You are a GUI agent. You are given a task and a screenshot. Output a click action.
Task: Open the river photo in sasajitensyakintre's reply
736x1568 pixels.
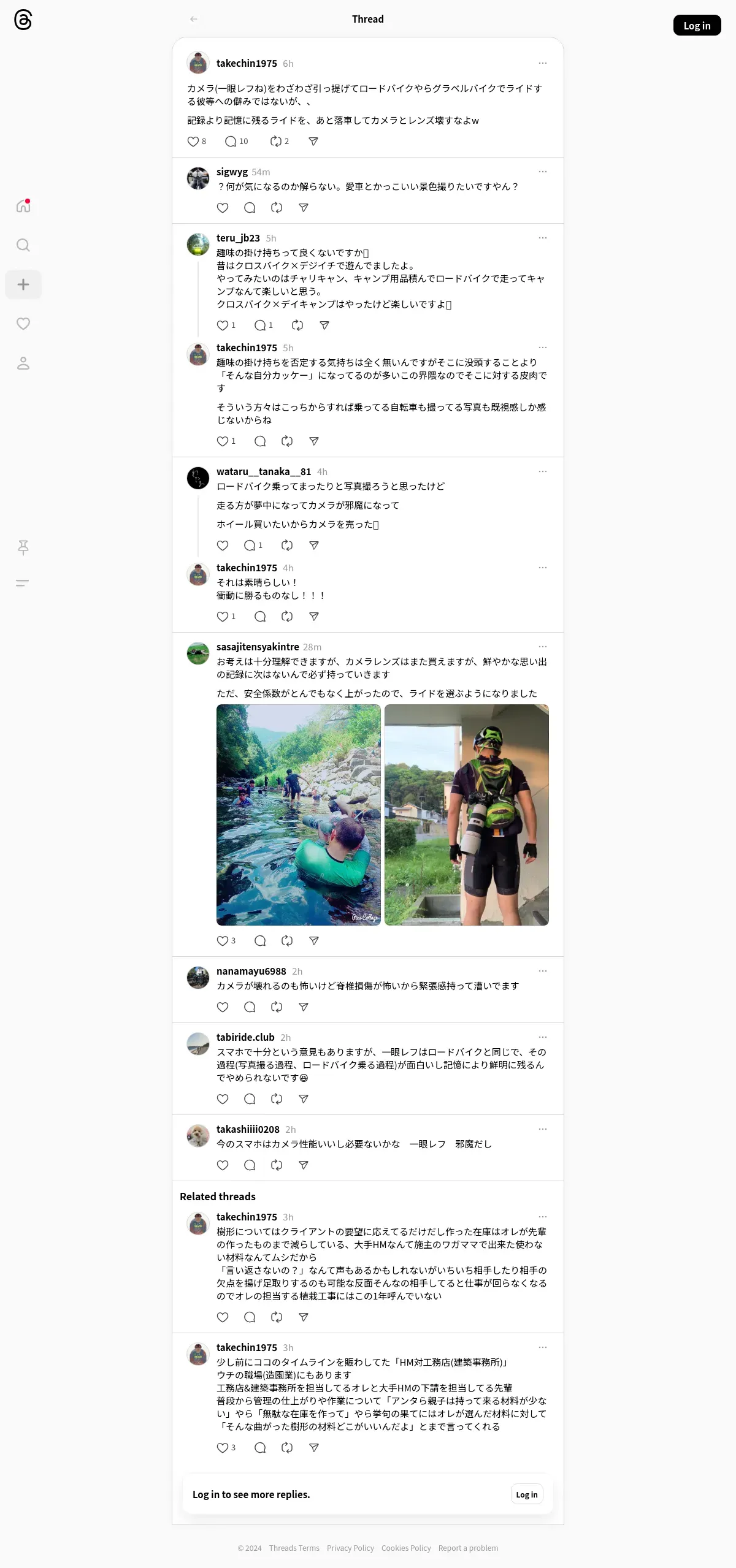[x=299, y=815]
